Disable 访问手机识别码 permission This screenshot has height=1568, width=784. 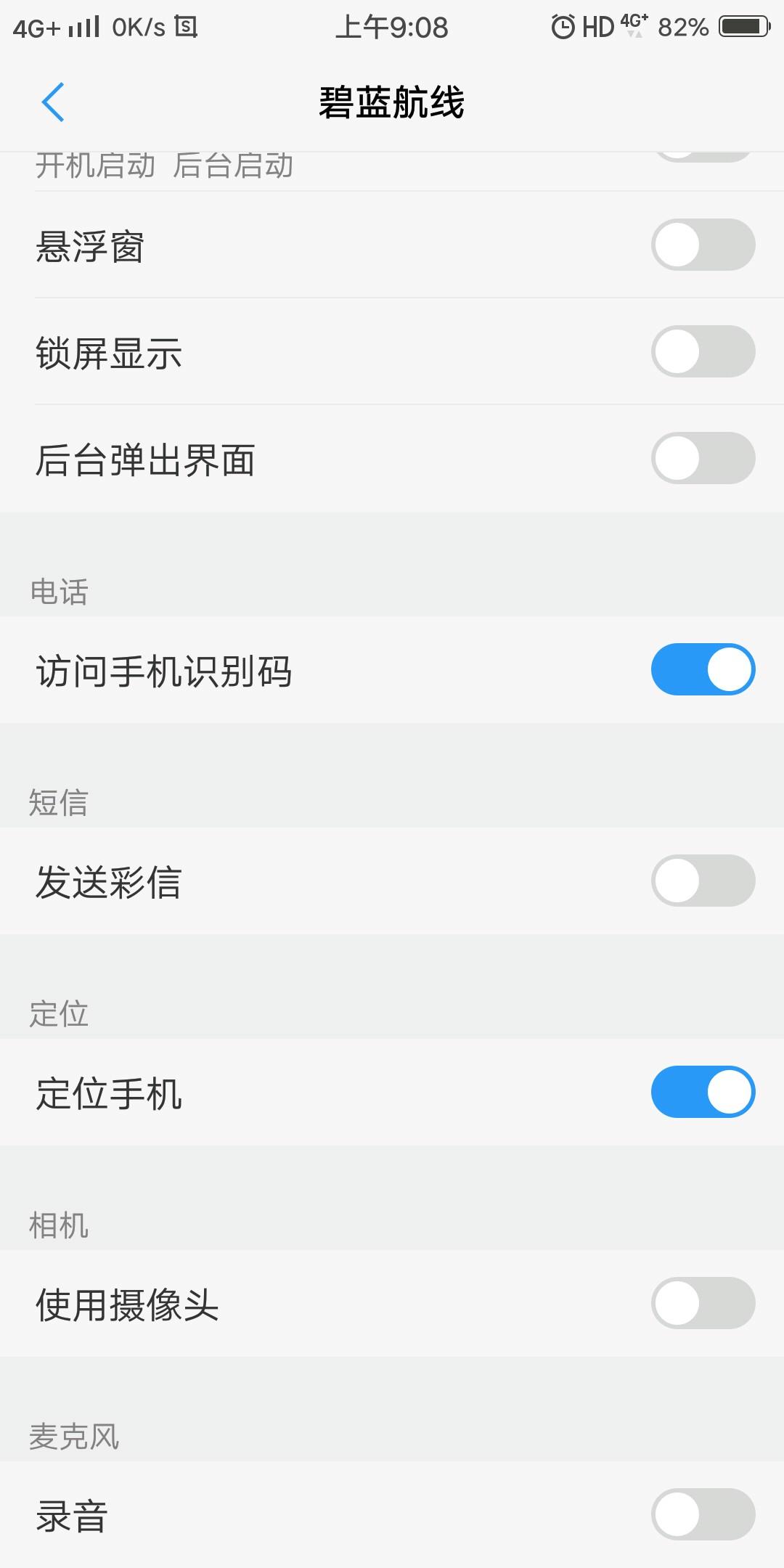tap(703, 669)
